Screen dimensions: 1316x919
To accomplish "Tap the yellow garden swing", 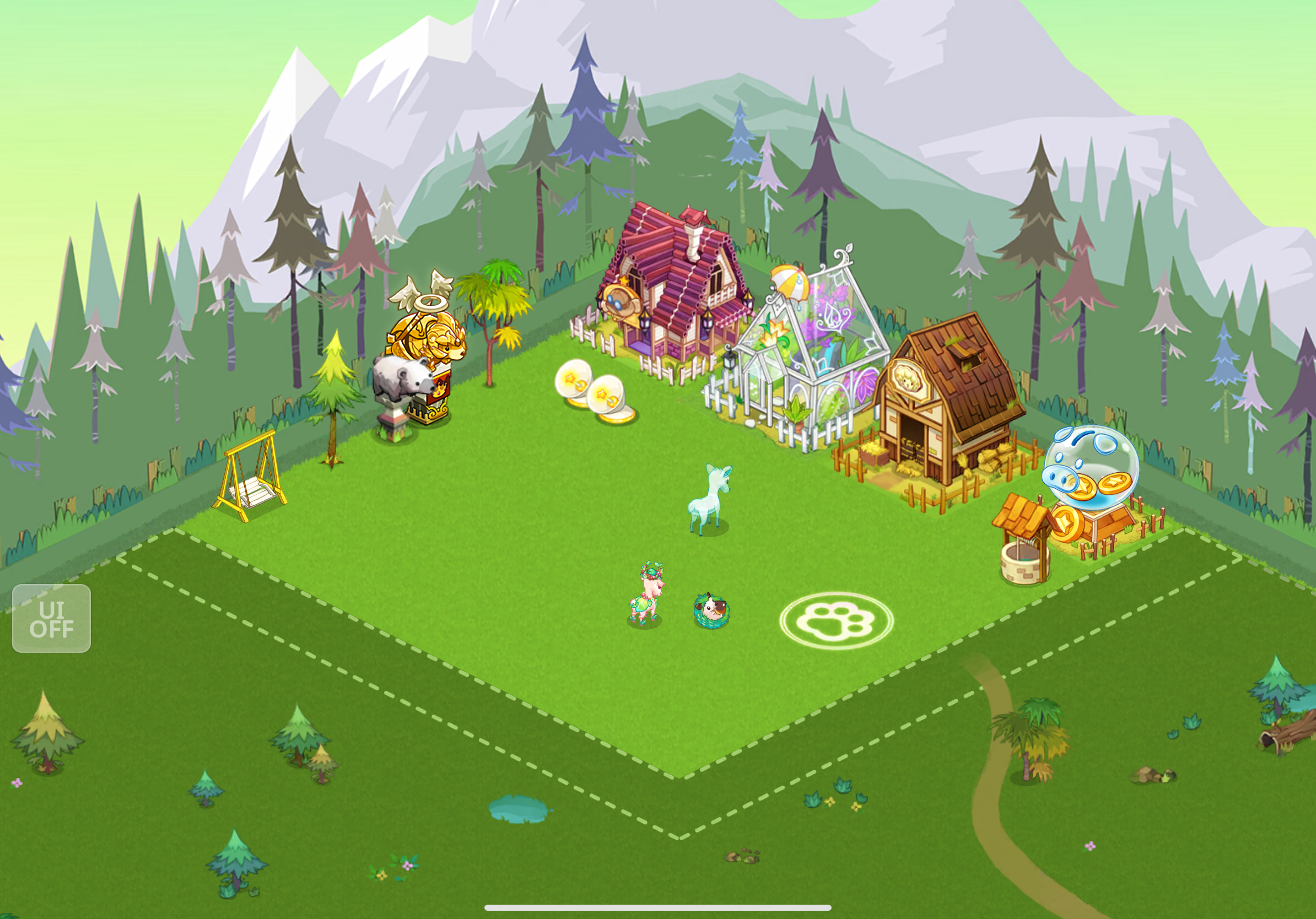I will click(251, 479).
